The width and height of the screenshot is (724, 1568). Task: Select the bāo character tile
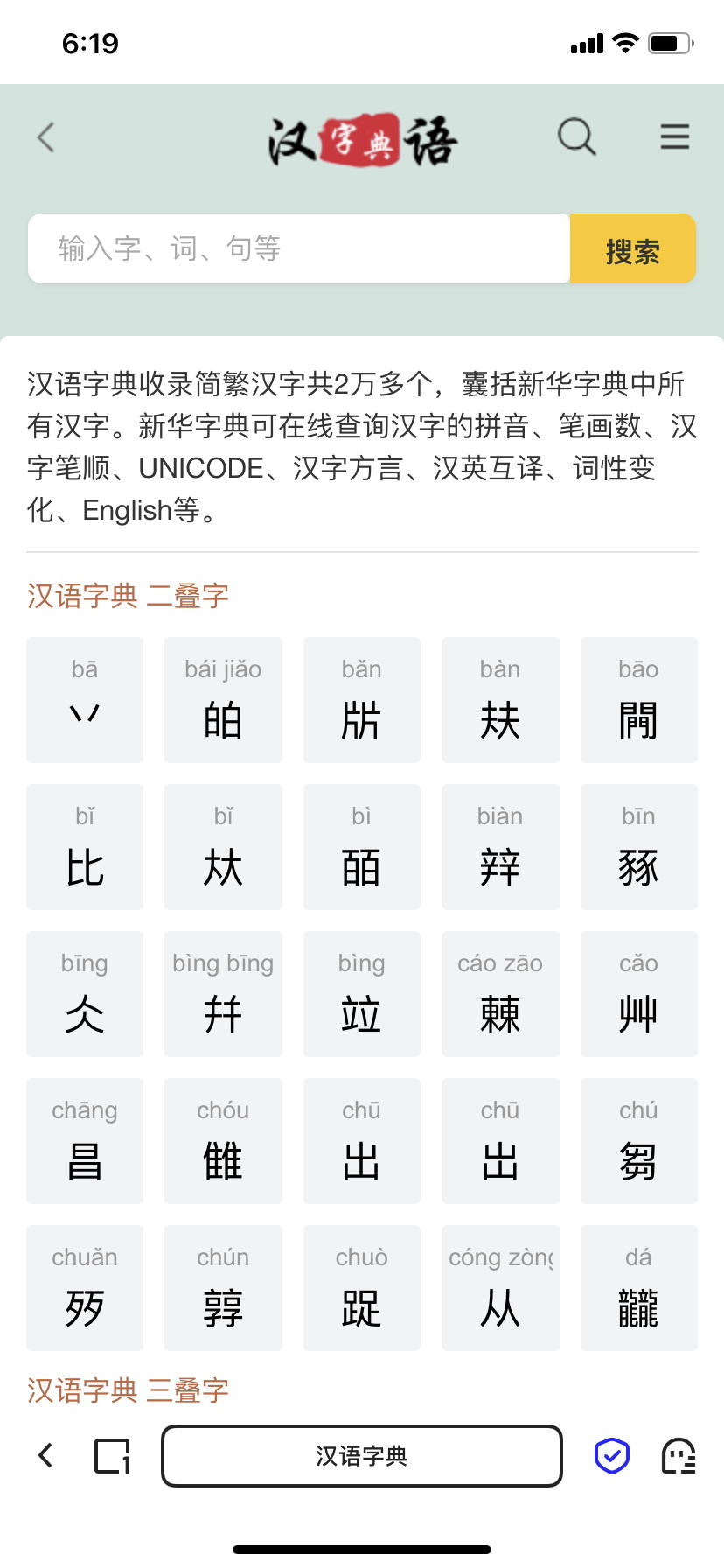639,700
